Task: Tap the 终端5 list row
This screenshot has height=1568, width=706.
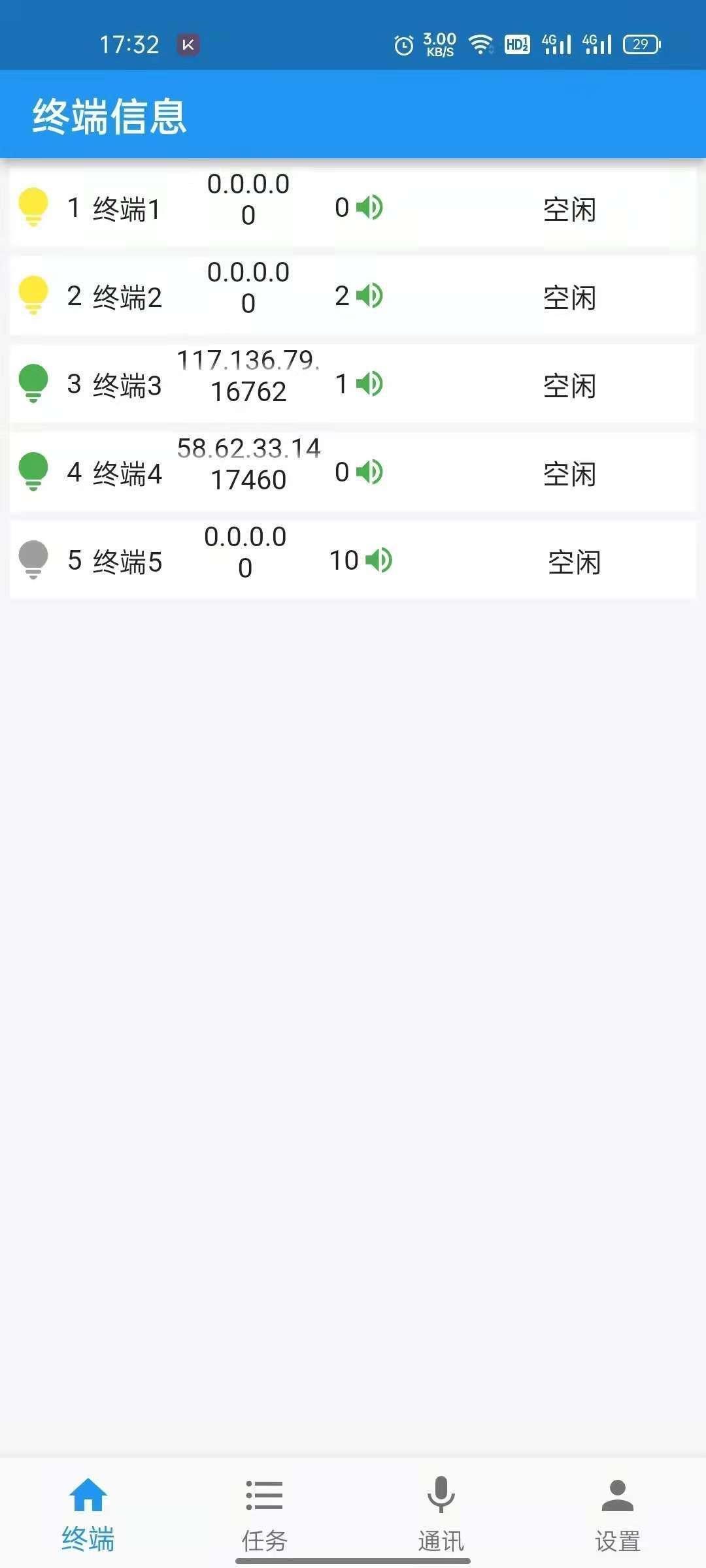Action: click(x=353, y=561)
